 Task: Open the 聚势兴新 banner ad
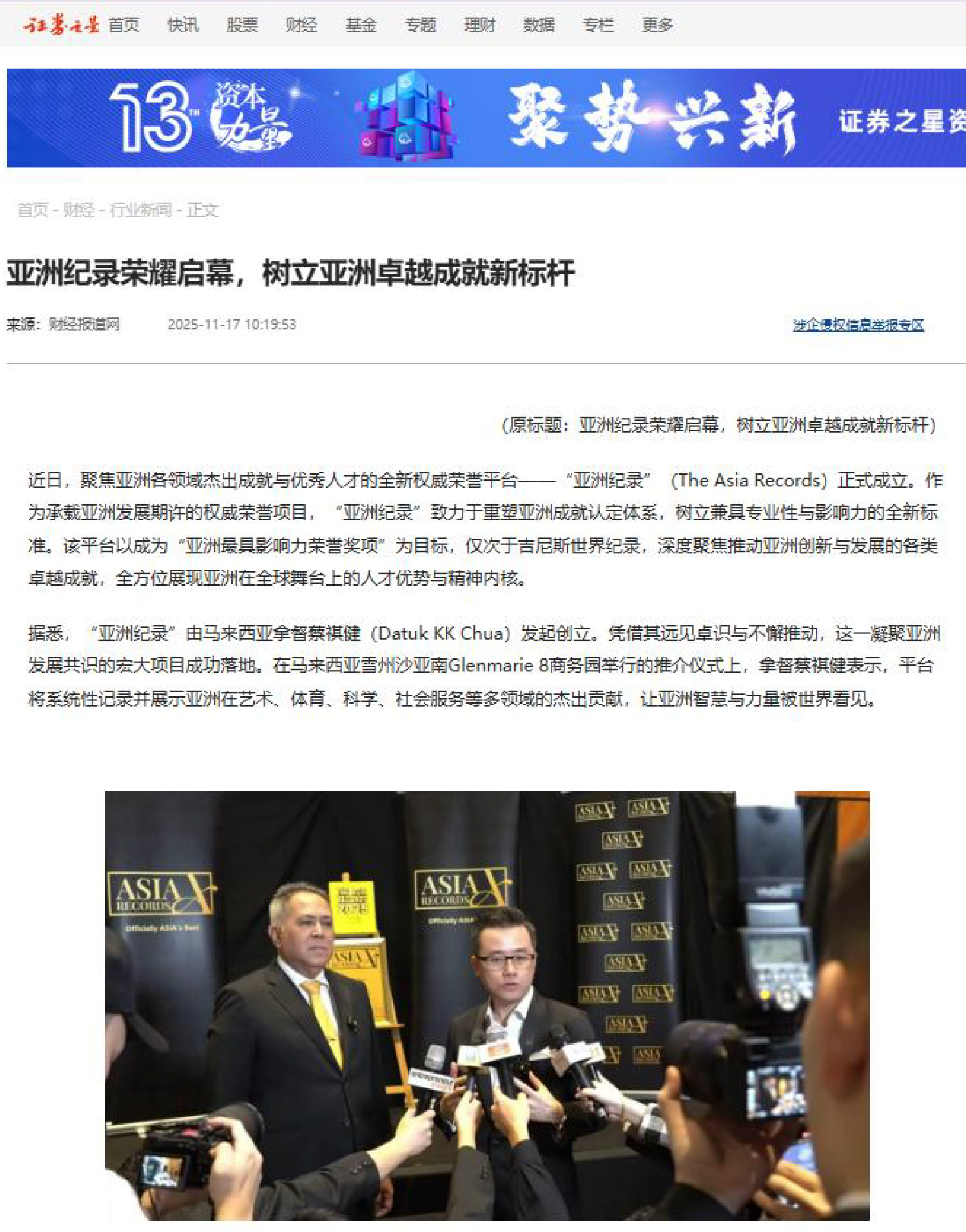(x=487, y=117)
